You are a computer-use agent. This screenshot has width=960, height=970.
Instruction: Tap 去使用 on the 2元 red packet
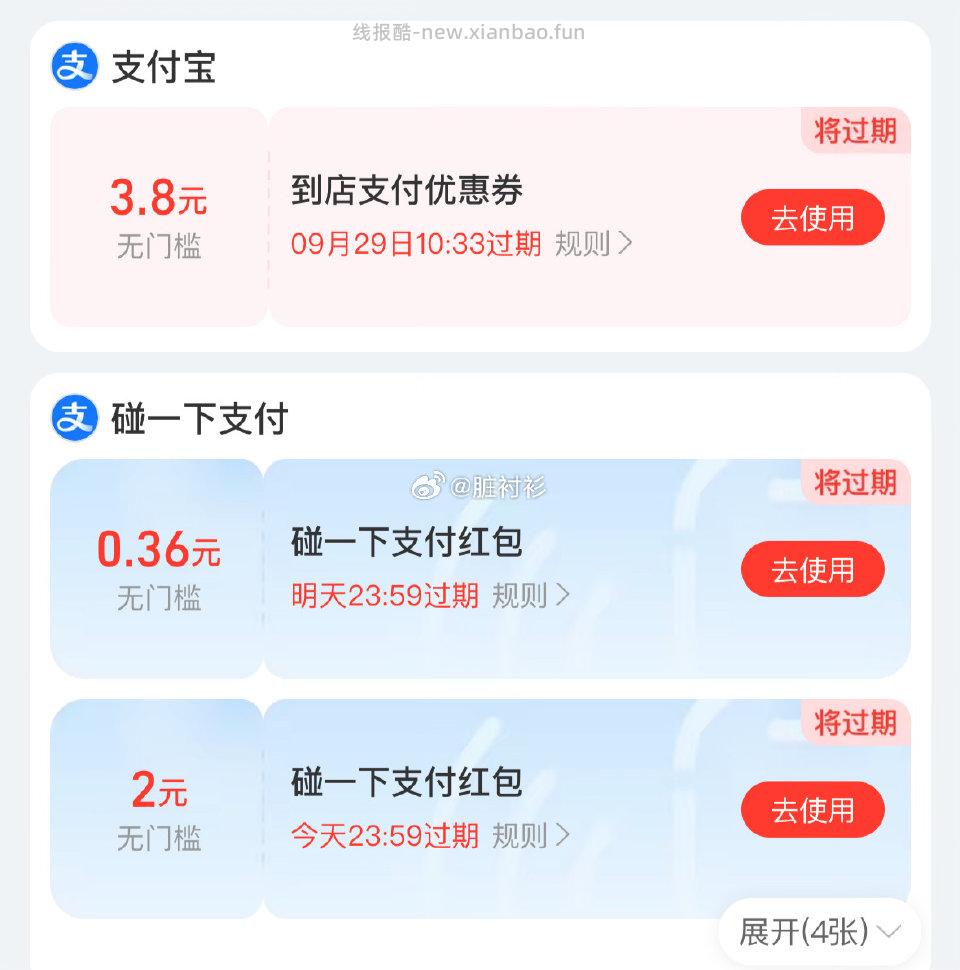click(812, 810)
